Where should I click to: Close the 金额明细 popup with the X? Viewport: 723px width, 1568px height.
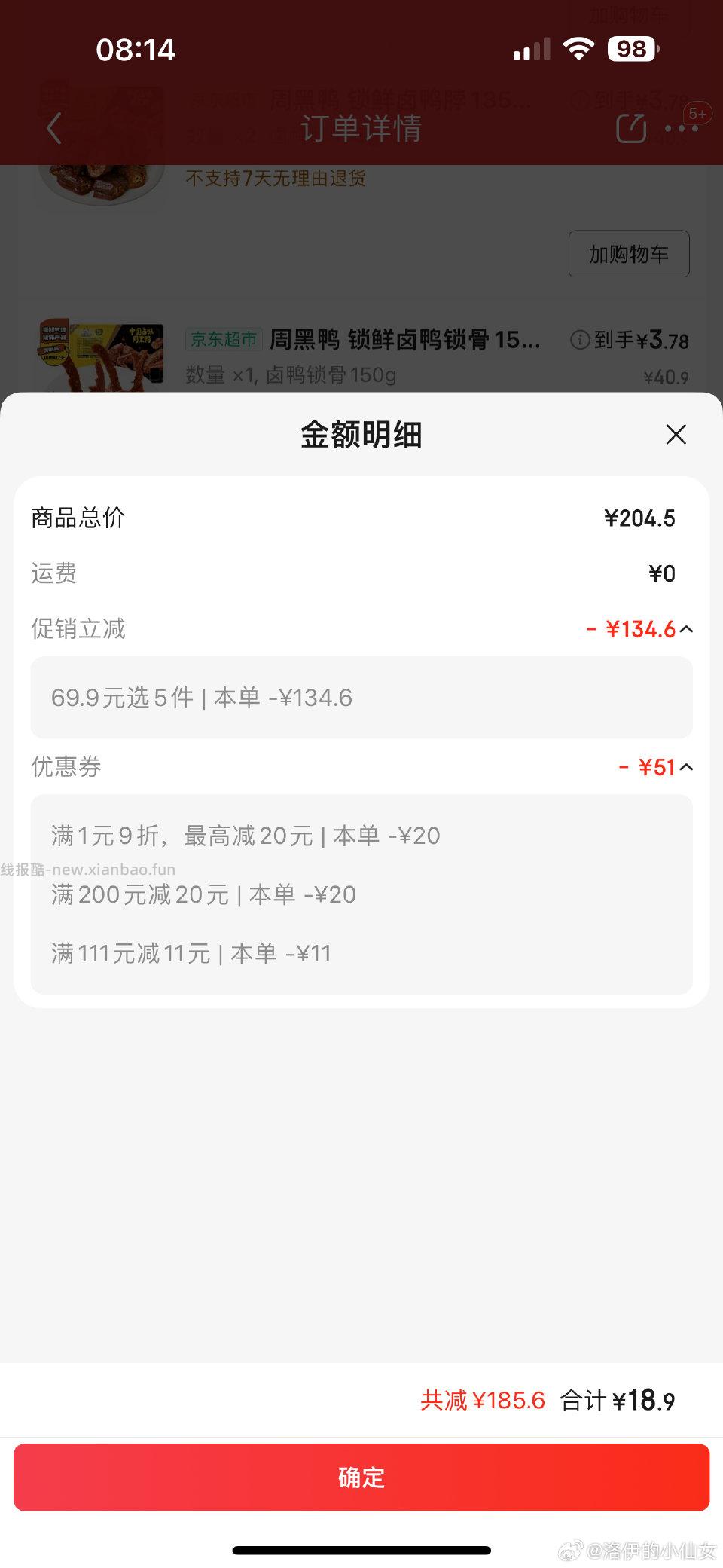click(676, 435)
